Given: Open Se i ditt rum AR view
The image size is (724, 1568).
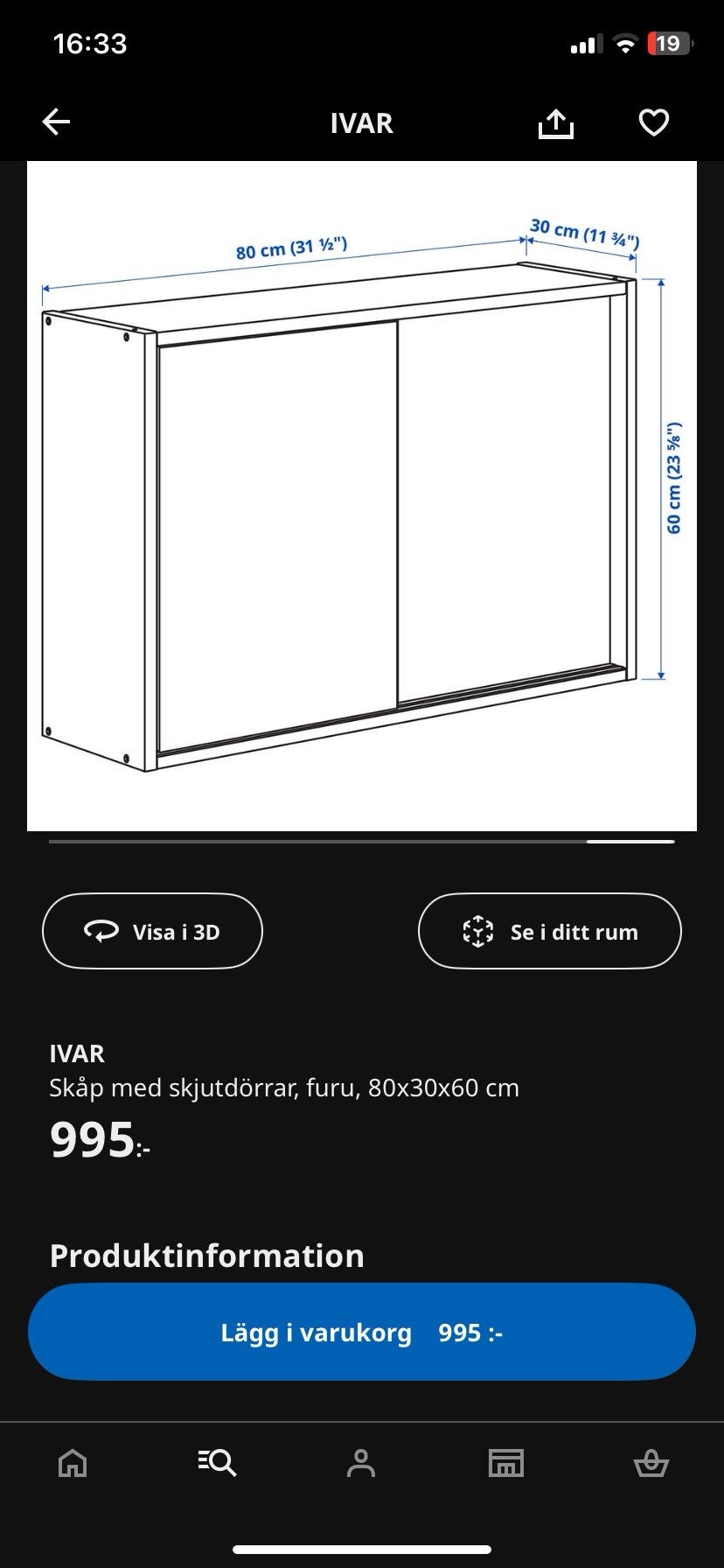Looking at the screenshot, I should pyautogui.click(x=549, y=931).
